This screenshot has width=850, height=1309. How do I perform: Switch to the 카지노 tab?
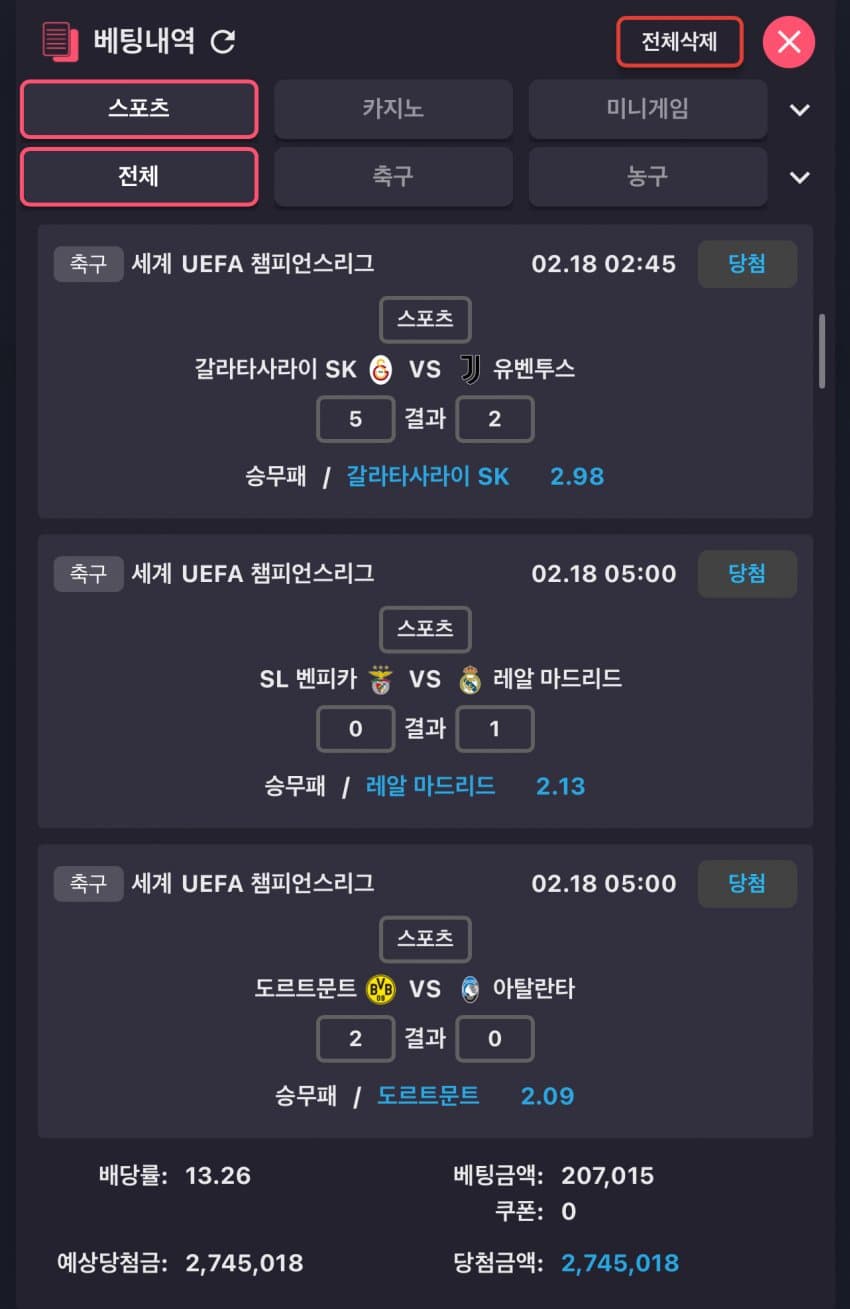393,108
